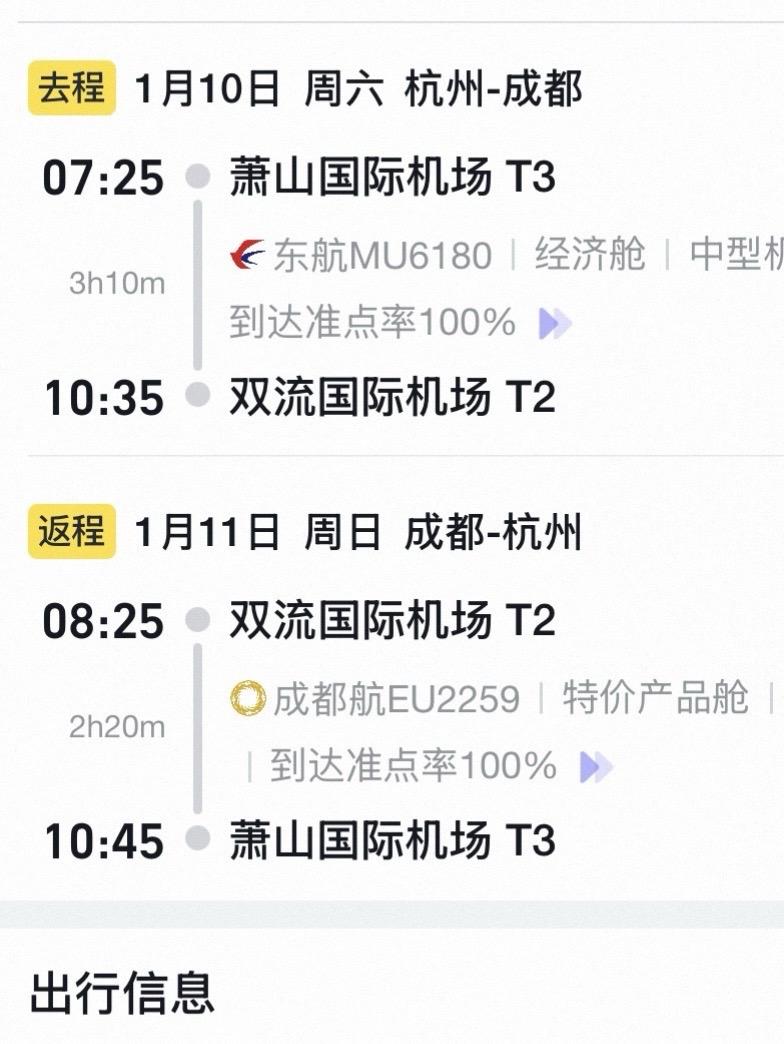Click the 3h10m duration timeline

[x=120, y=281]
